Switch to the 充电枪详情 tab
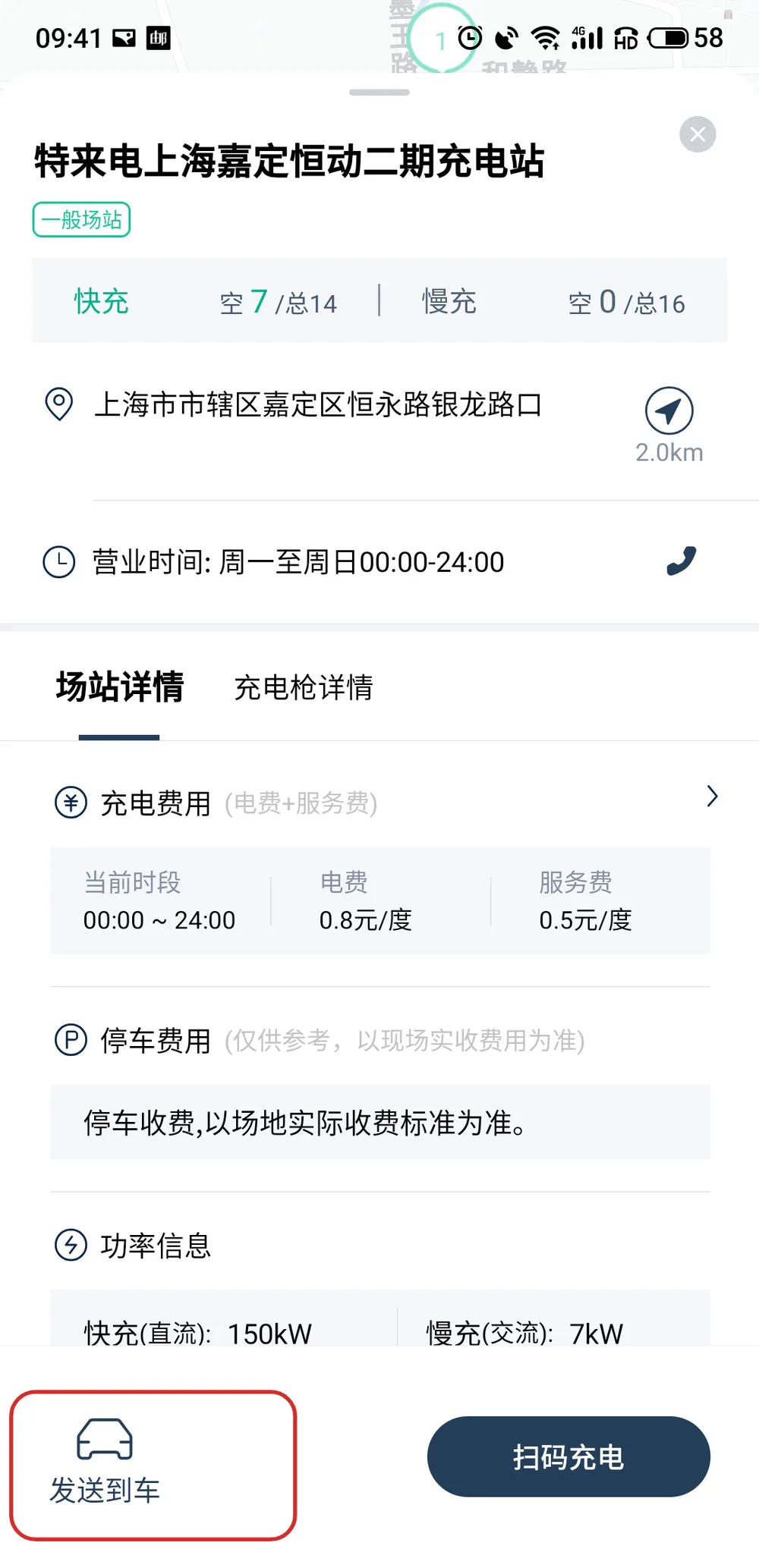Image resolution: width=759 pixels, height=1568 pixels. click(304, 687)
